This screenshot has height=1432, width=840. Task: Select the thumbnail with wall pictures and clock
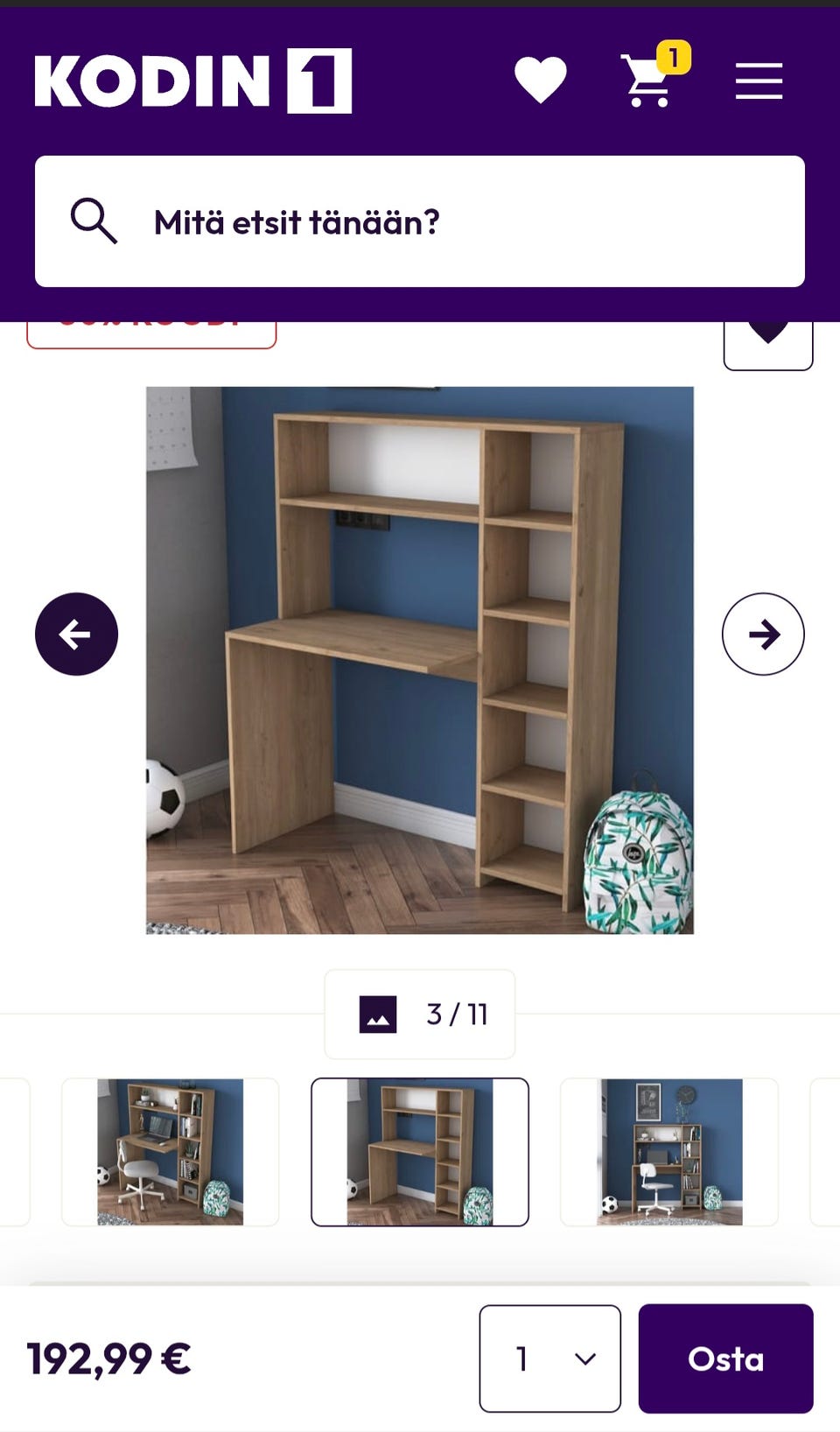click(x=669, y=1152)
